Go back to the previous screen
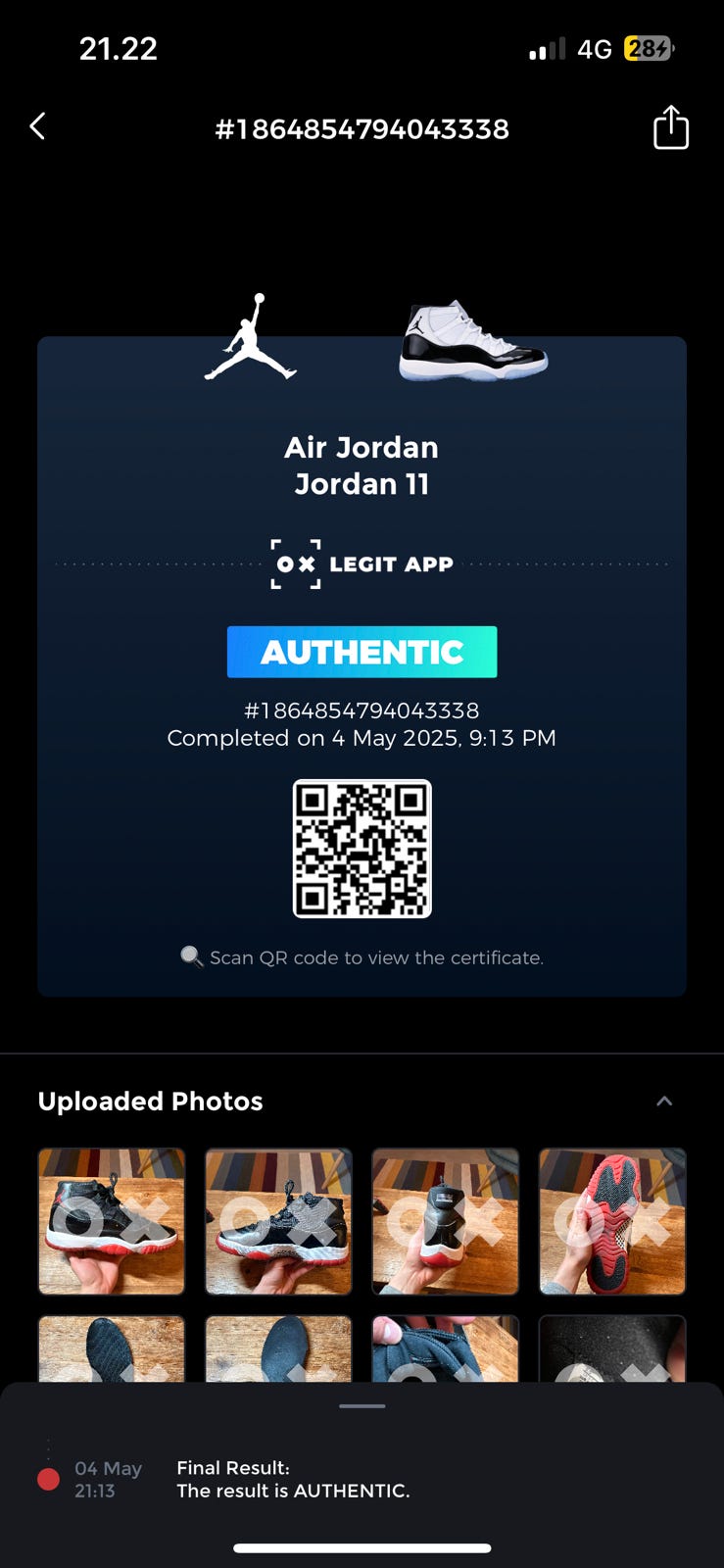The width and height of the screenshot is (724, 1568). [38, 126]
